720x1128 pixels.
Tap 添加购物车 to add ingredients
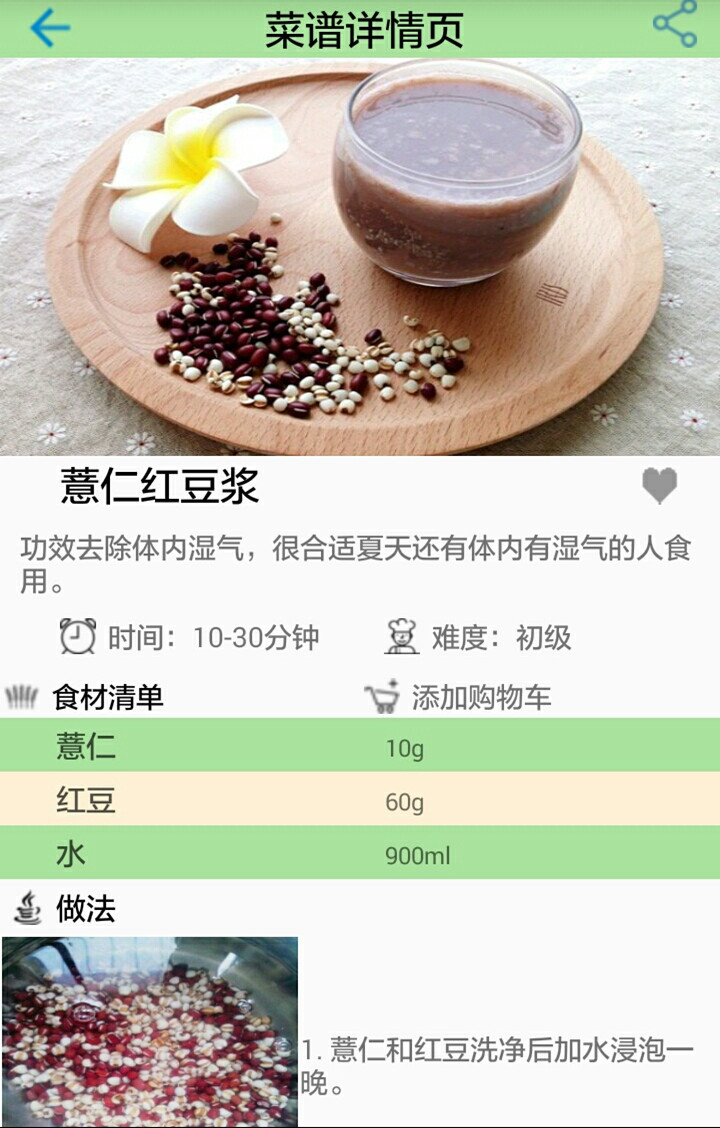[x=459, y=697]
